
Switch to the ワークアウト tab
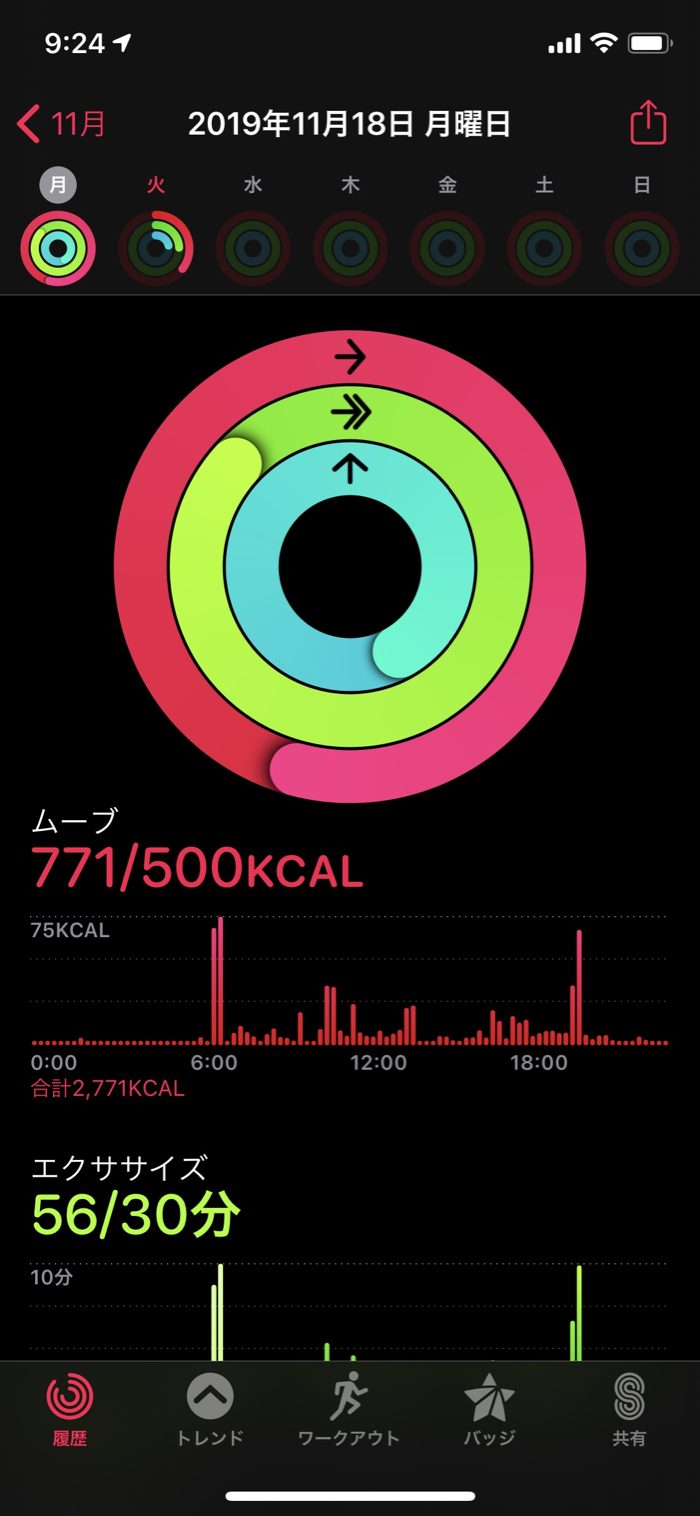[349, 1408]
